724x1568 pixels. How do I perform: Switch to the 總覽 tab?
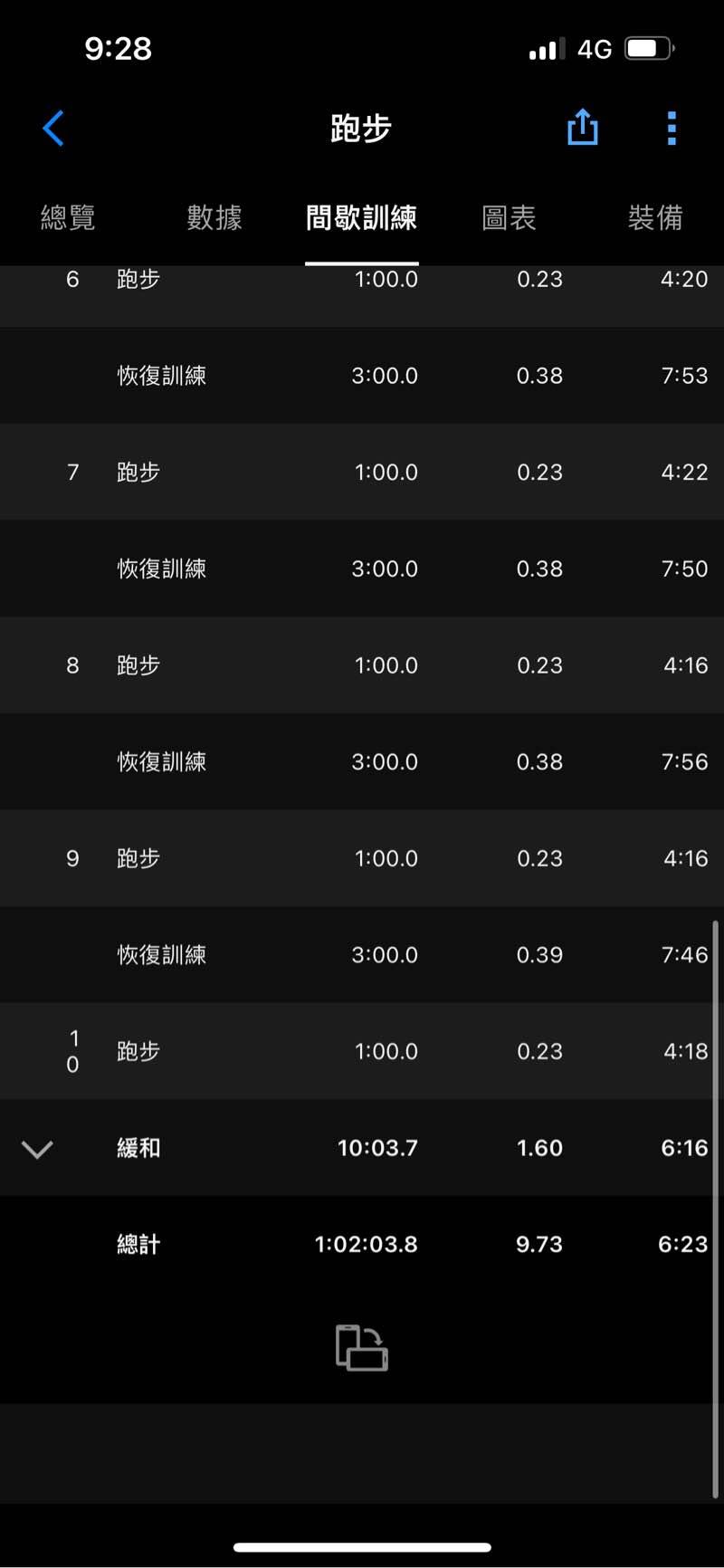tap(68, 217)
